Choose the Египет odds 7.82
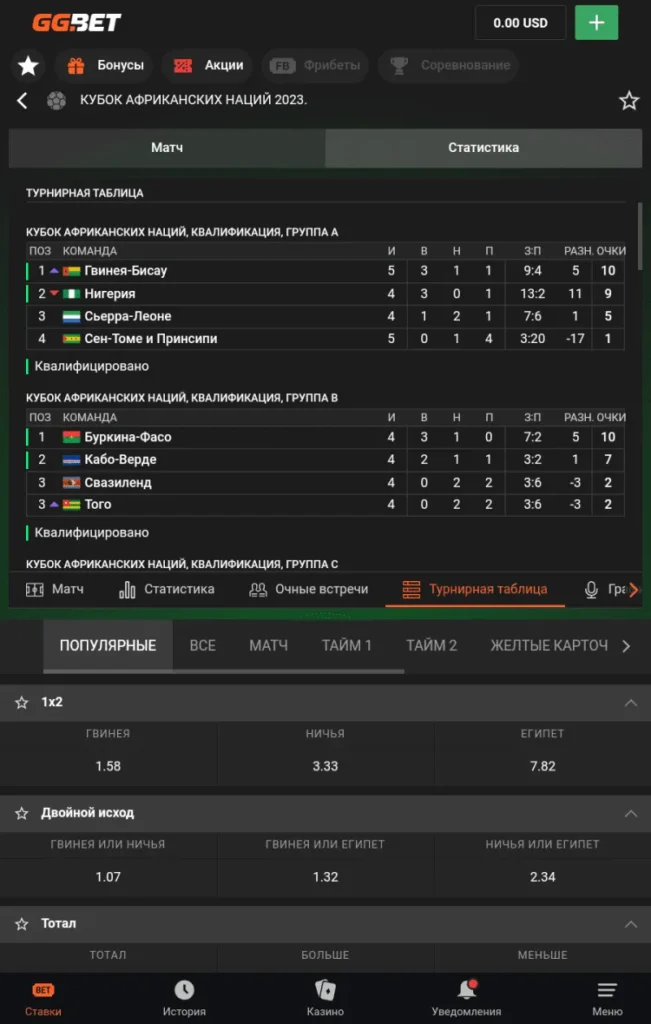This screenshot has width=651, height=1024. point(542,765)
